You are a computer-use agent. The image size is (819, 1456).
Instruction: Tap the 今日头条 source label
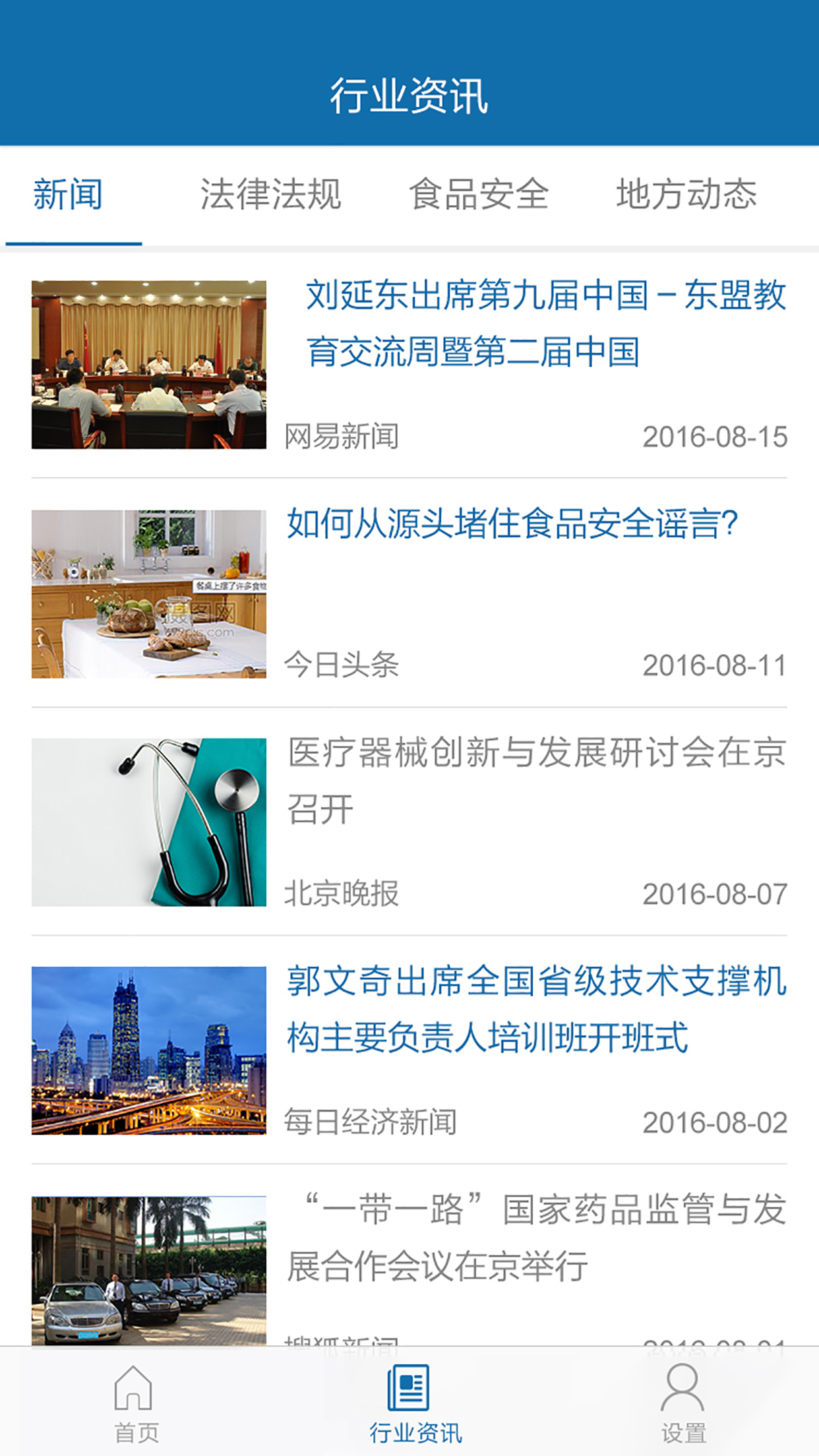click(x=338, y=666)
